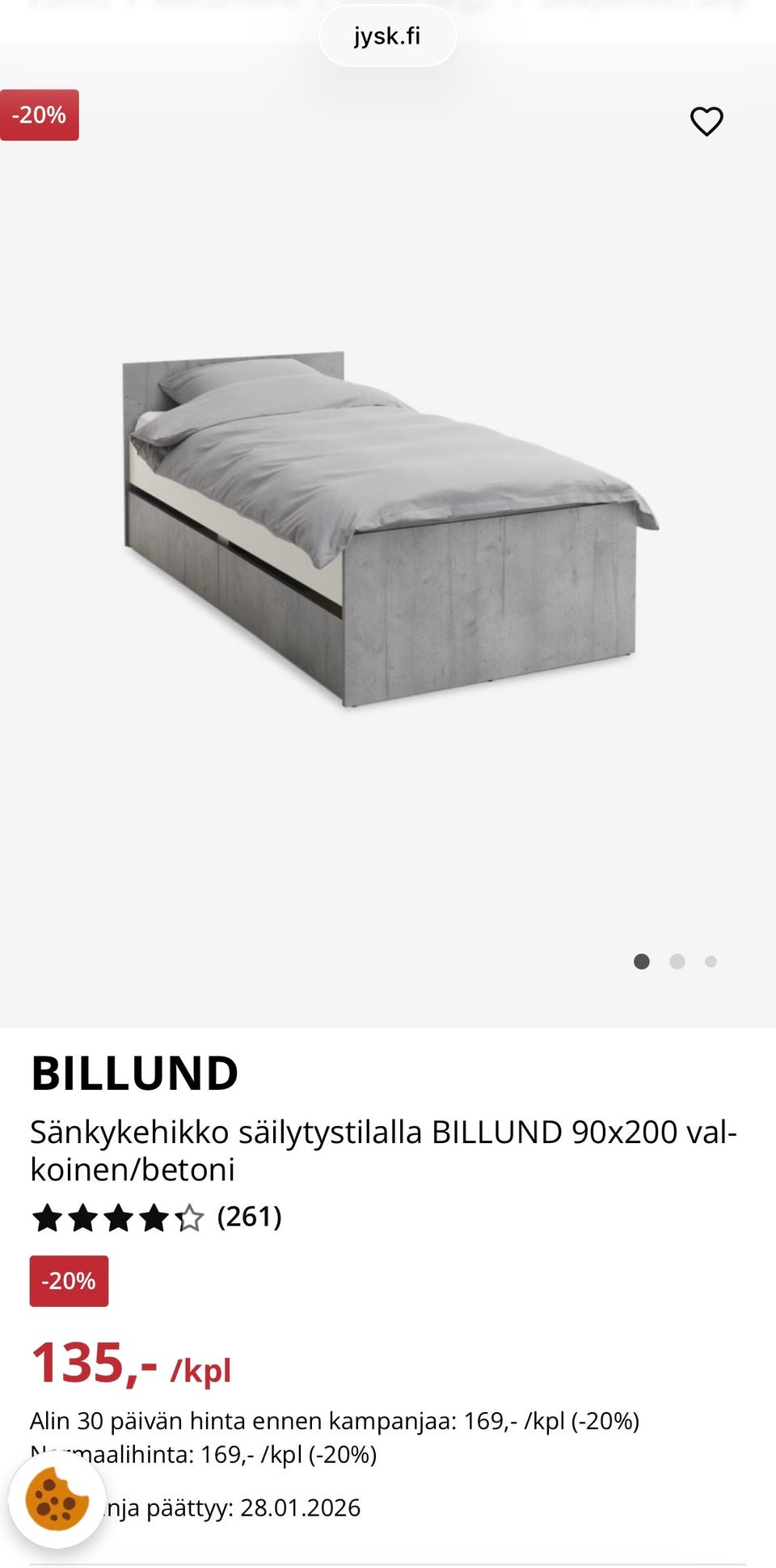Select the red -20% badge above the price
The height and width of the screenshot is (1568, 776).
[69, 1280]
